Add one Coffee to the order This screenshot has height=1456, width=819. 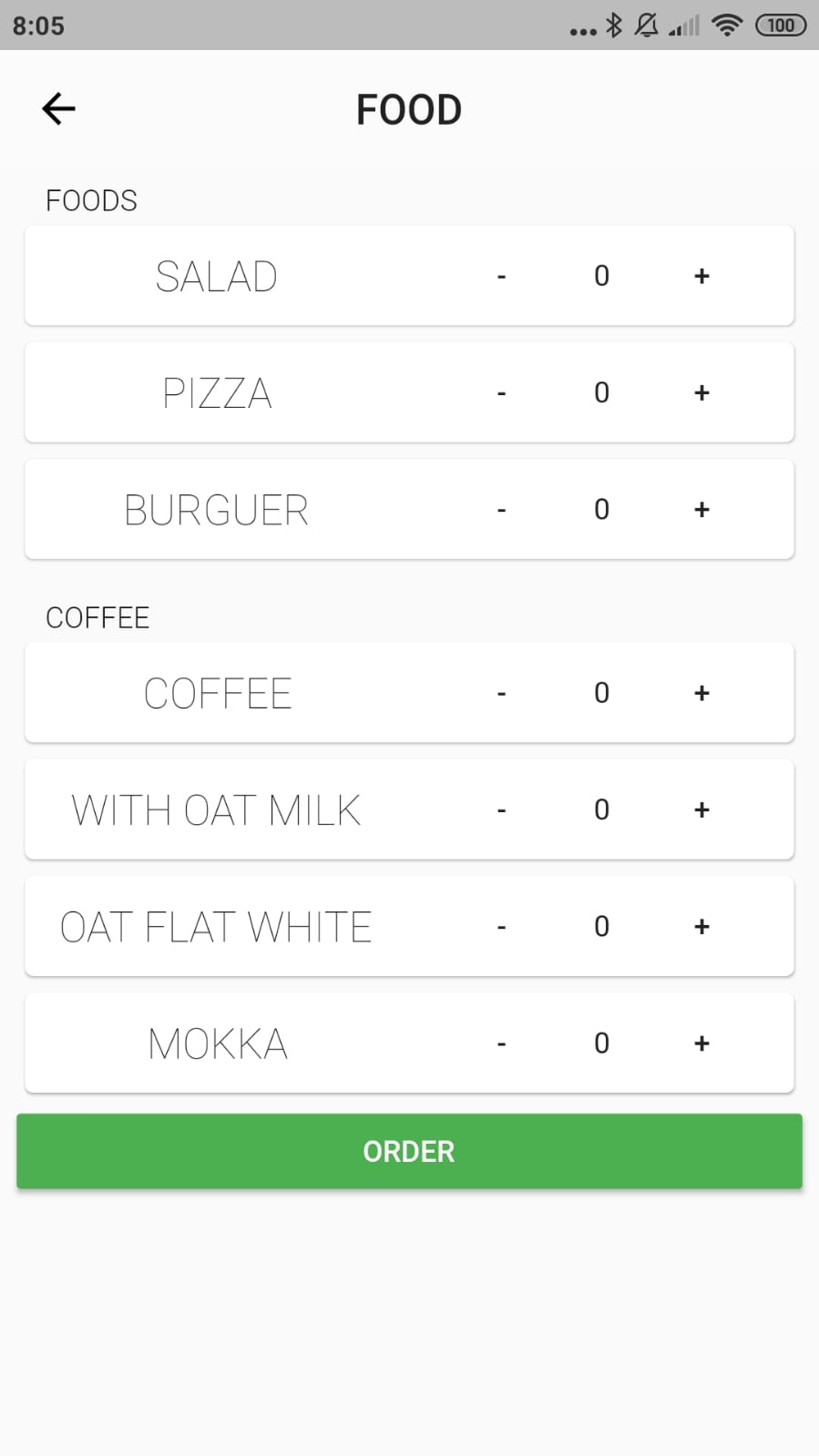[x=701, y=693]
